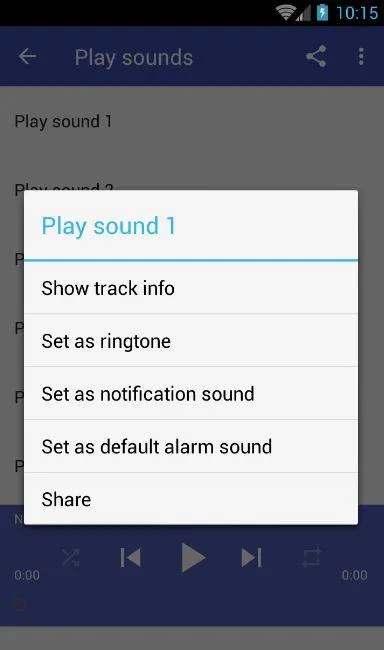
Task: Toggle repeat mode
Action: click(x=311, y=558)
